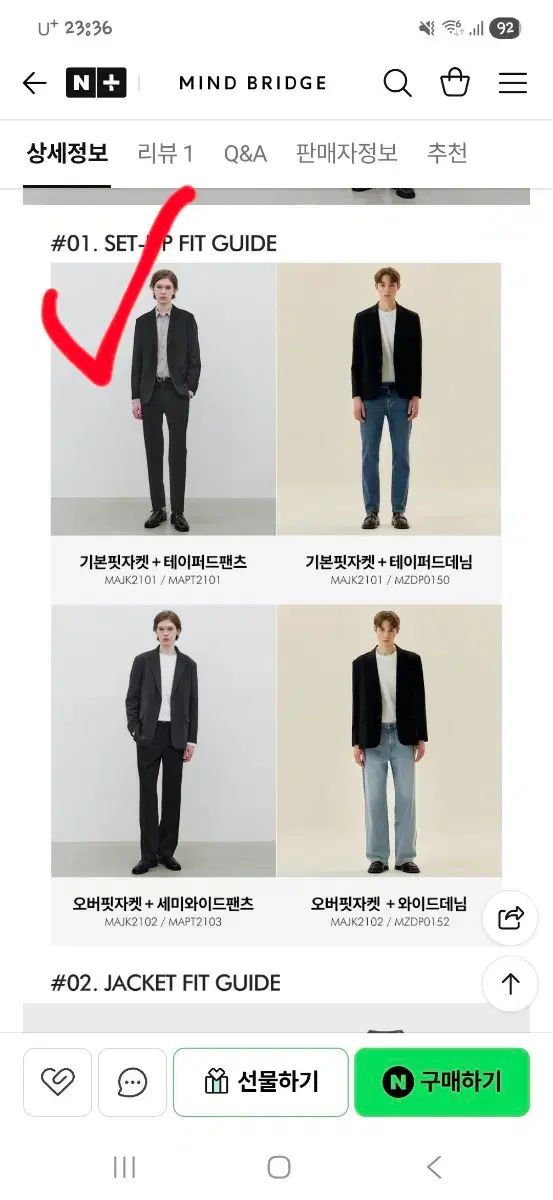Open the shopping basket
This screenshot has height=1200, width=553.
(455, 82)
